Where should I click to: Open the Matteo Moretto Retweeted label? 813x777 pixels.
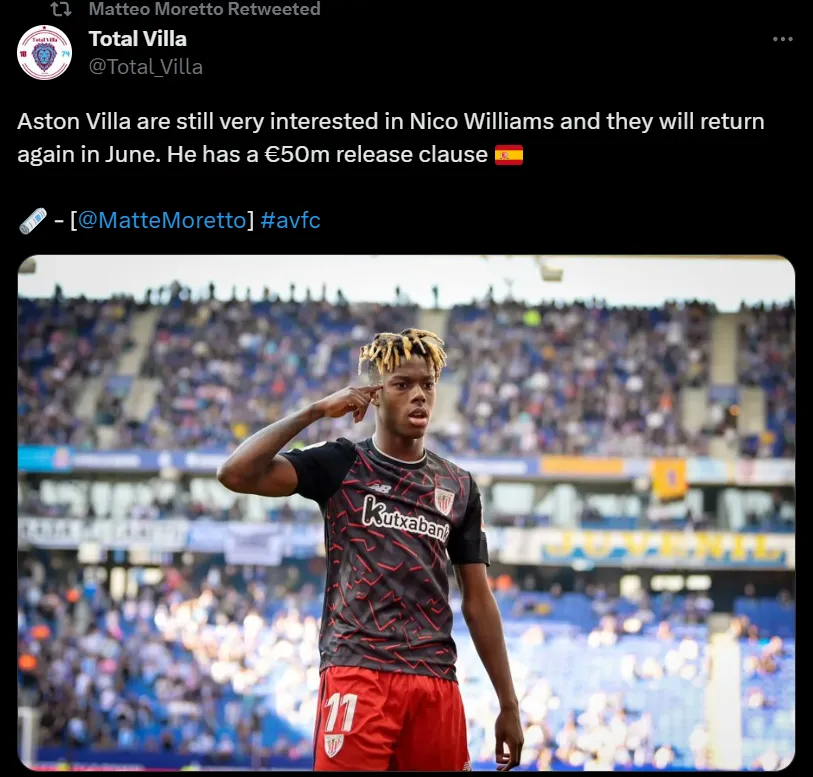(x=204, y=9)
